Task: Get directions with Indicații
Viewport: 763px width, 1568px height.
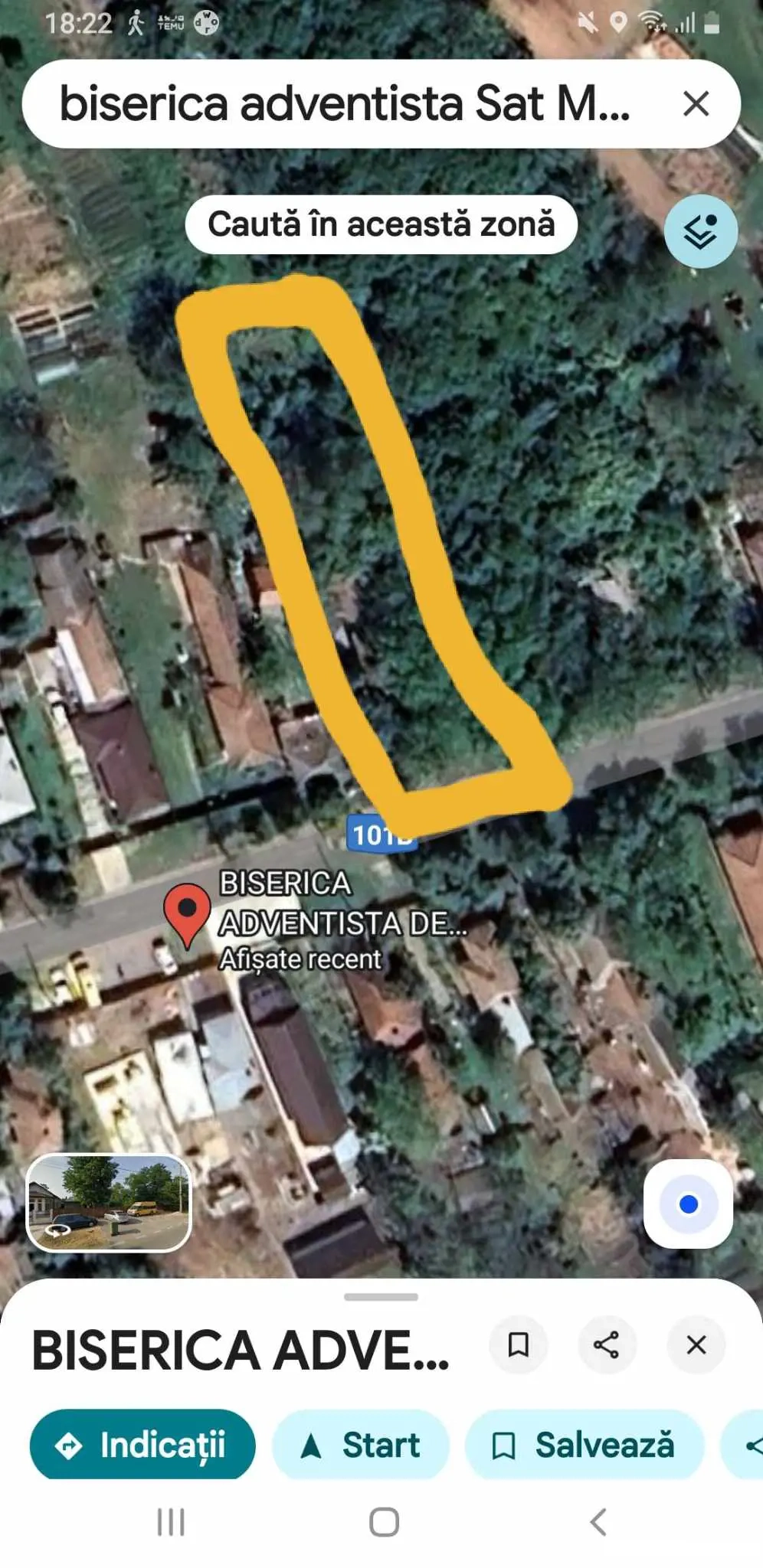Action: coord(142,1445)
